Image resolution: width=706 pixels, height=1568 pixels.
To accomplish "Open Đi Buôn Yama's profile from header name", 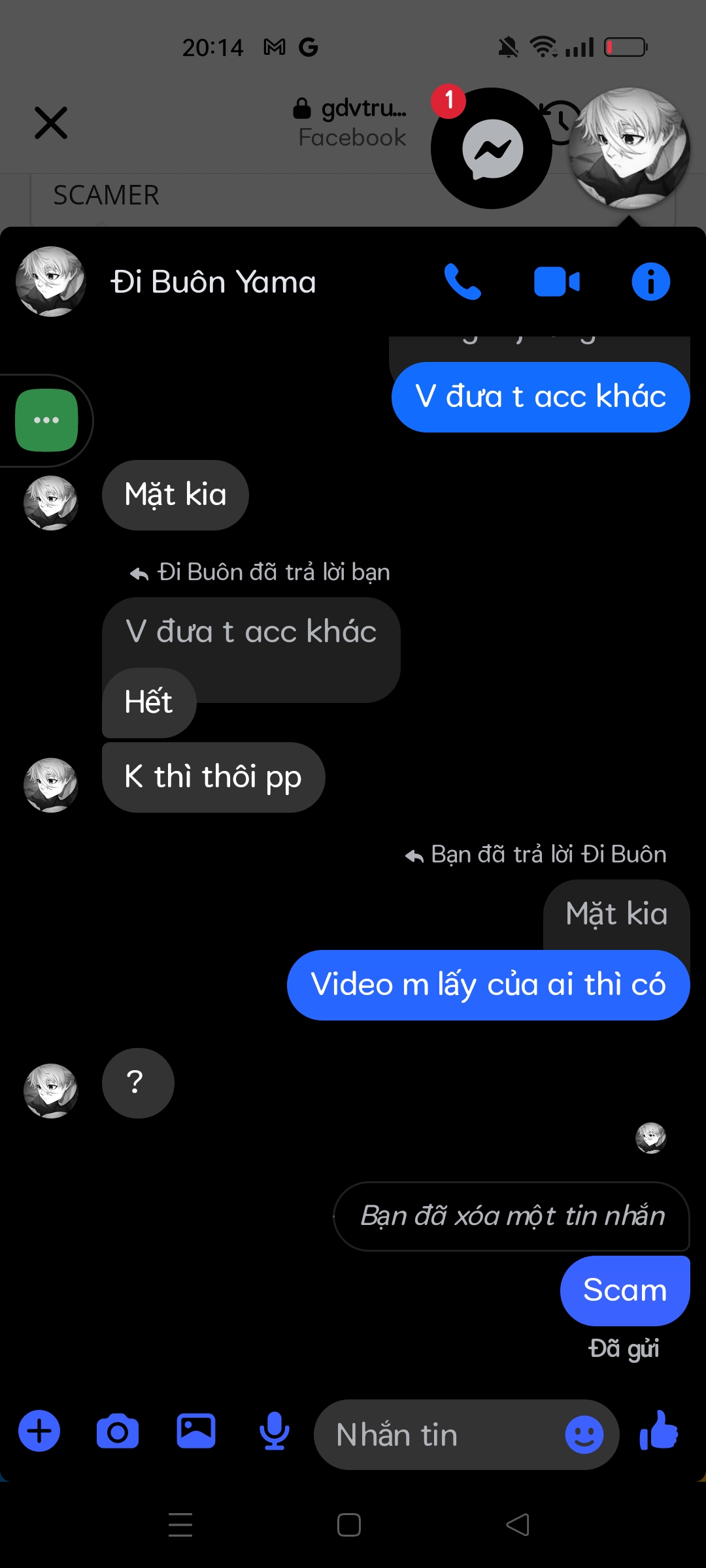I will [x=213, y=282].
